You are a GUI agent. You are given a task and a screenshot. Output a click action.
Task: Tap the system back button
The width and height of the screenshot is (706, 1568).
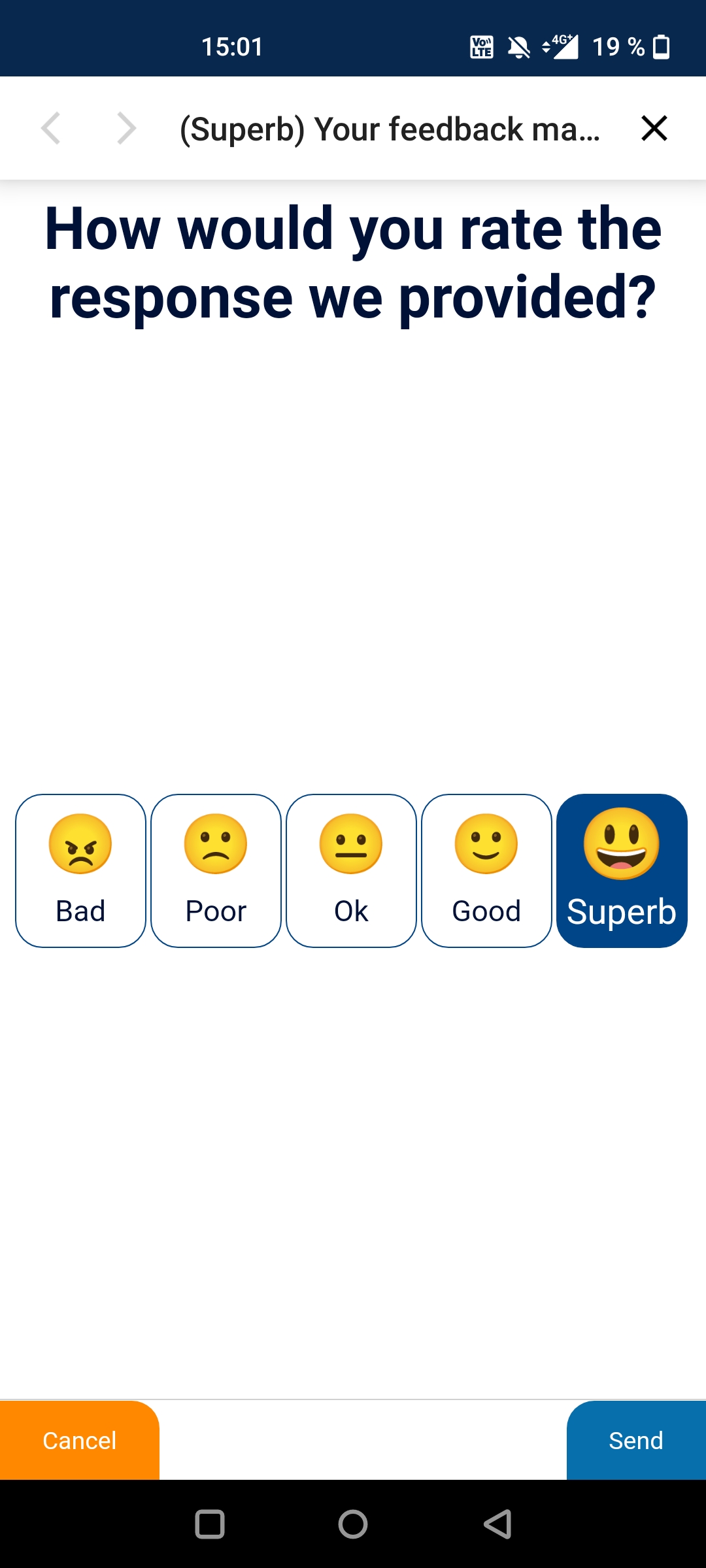[x=497, y=1524]
